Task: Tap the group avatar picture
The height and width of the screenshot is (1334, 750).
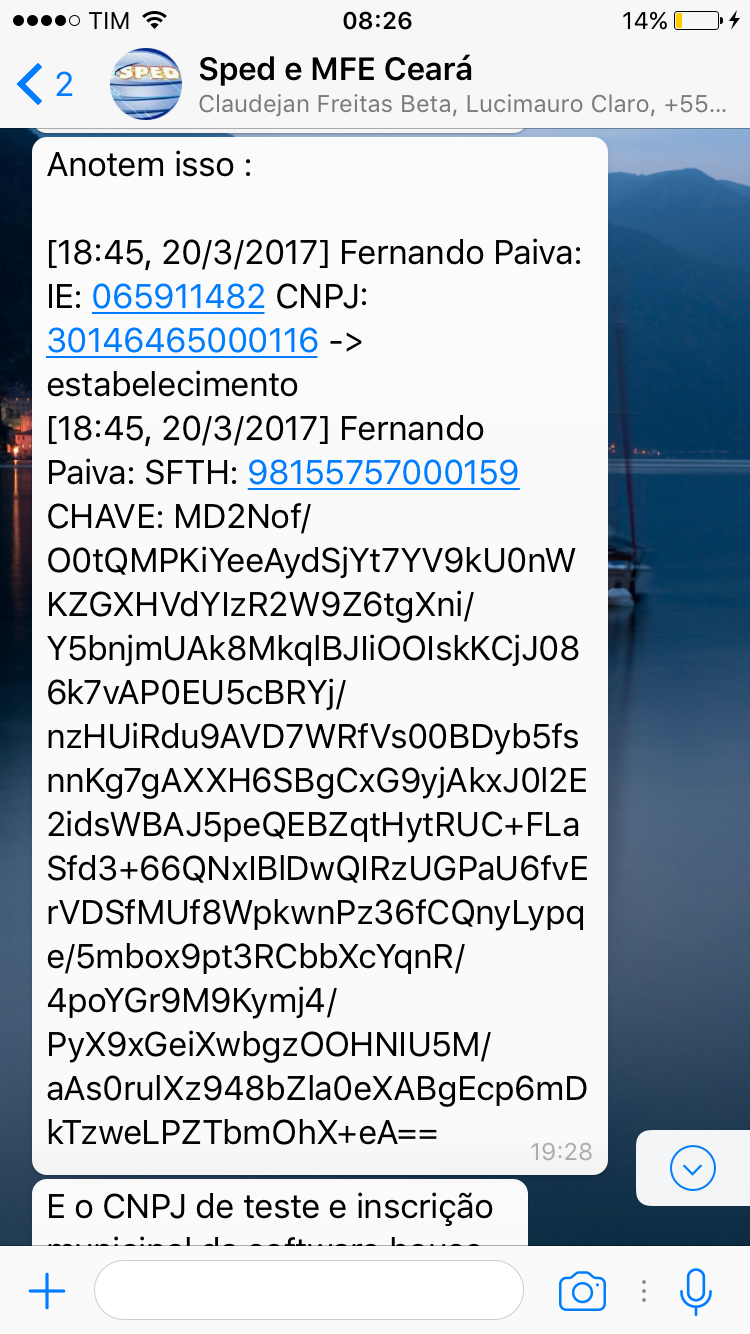Action: click(146, 84)
